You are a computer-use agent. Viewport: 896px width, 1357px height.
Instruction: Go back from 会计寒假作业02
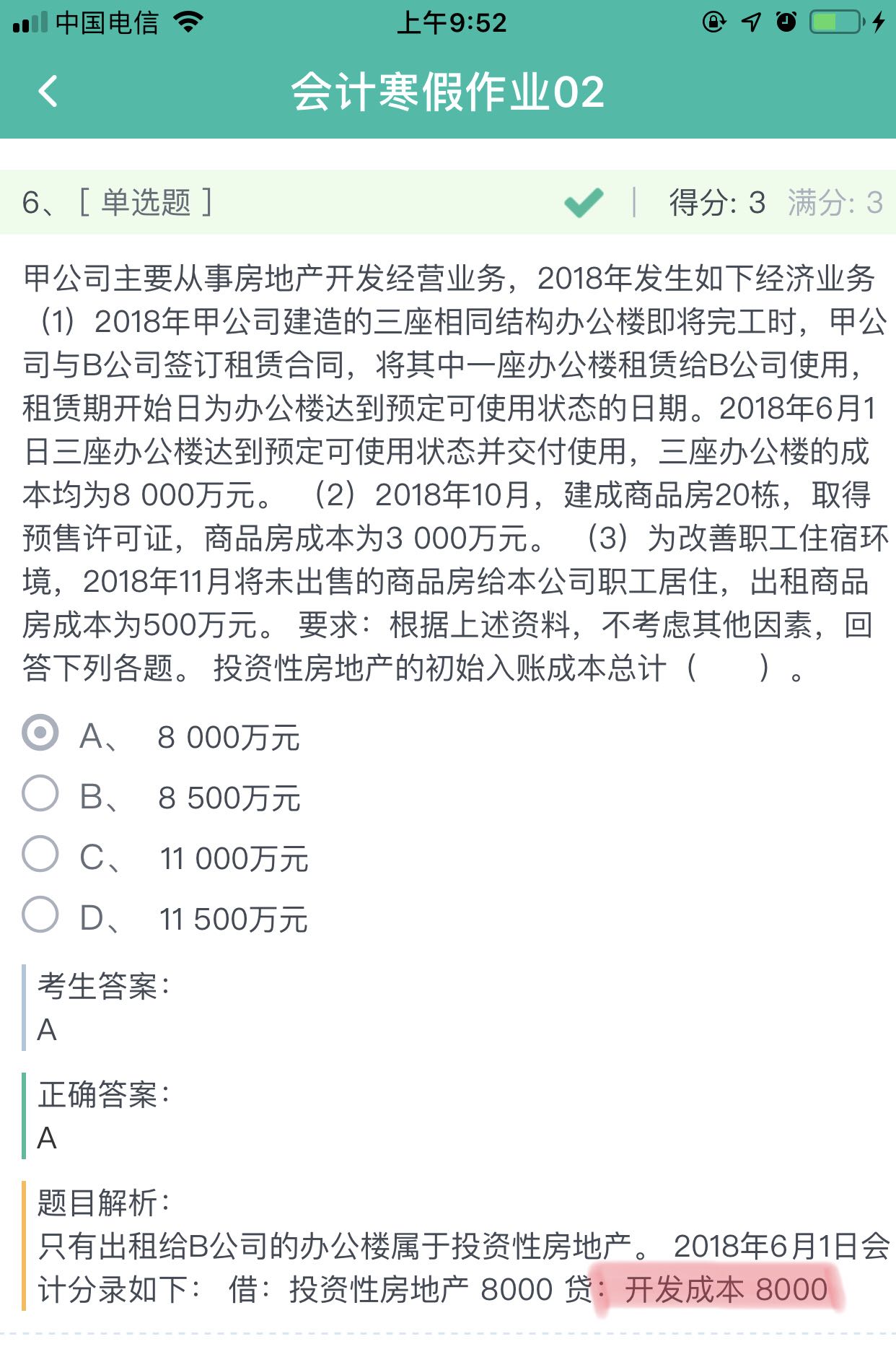[48, 92]
